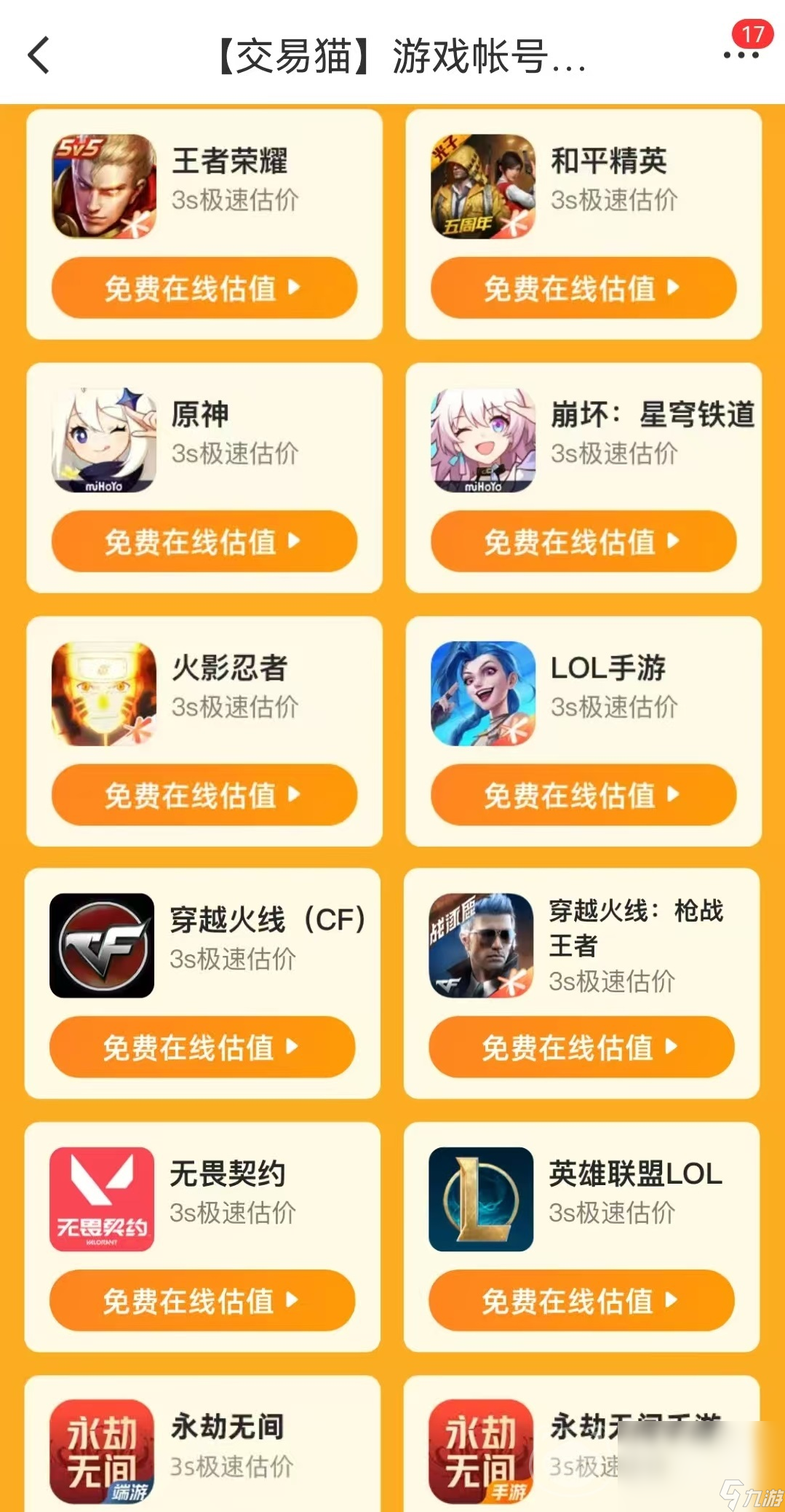Tap 免费在线估值 for 英雄联盟LOL
The height and width of the screenshot is (1512, 785).
pos(582,1302)
